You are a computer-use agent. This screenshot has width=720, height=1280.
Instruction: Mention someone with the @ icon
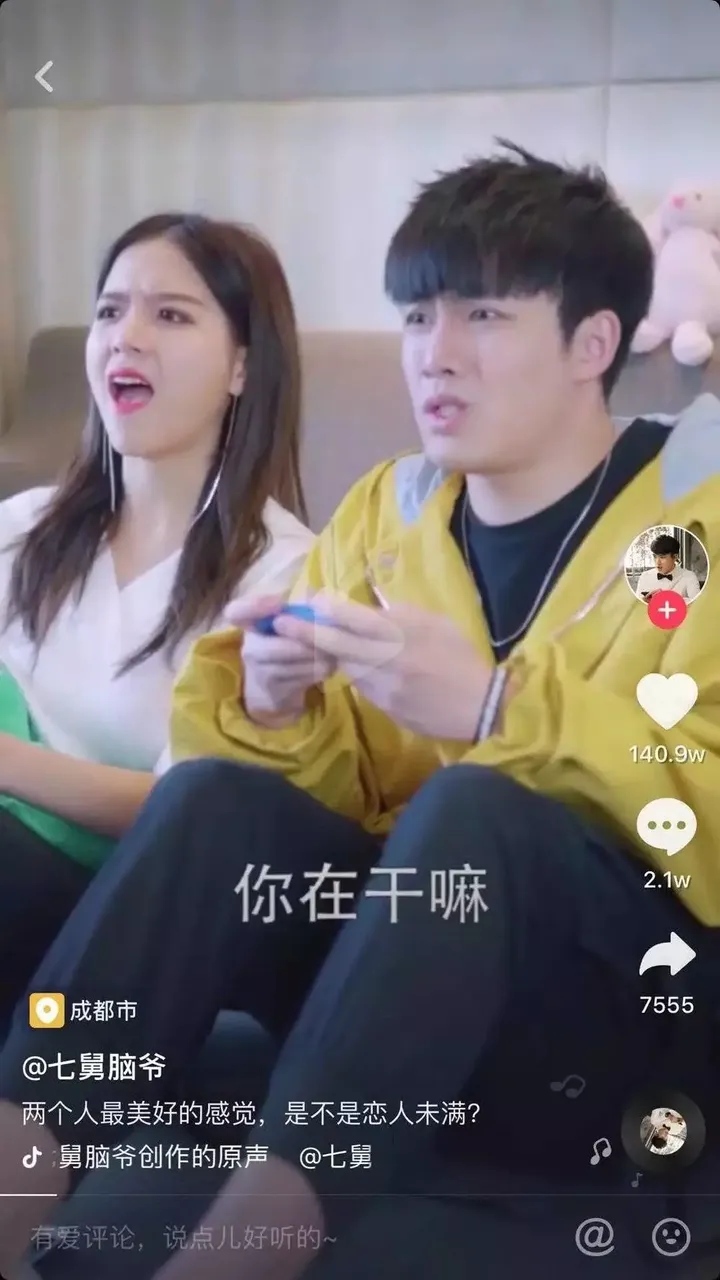coord(594,1237)
